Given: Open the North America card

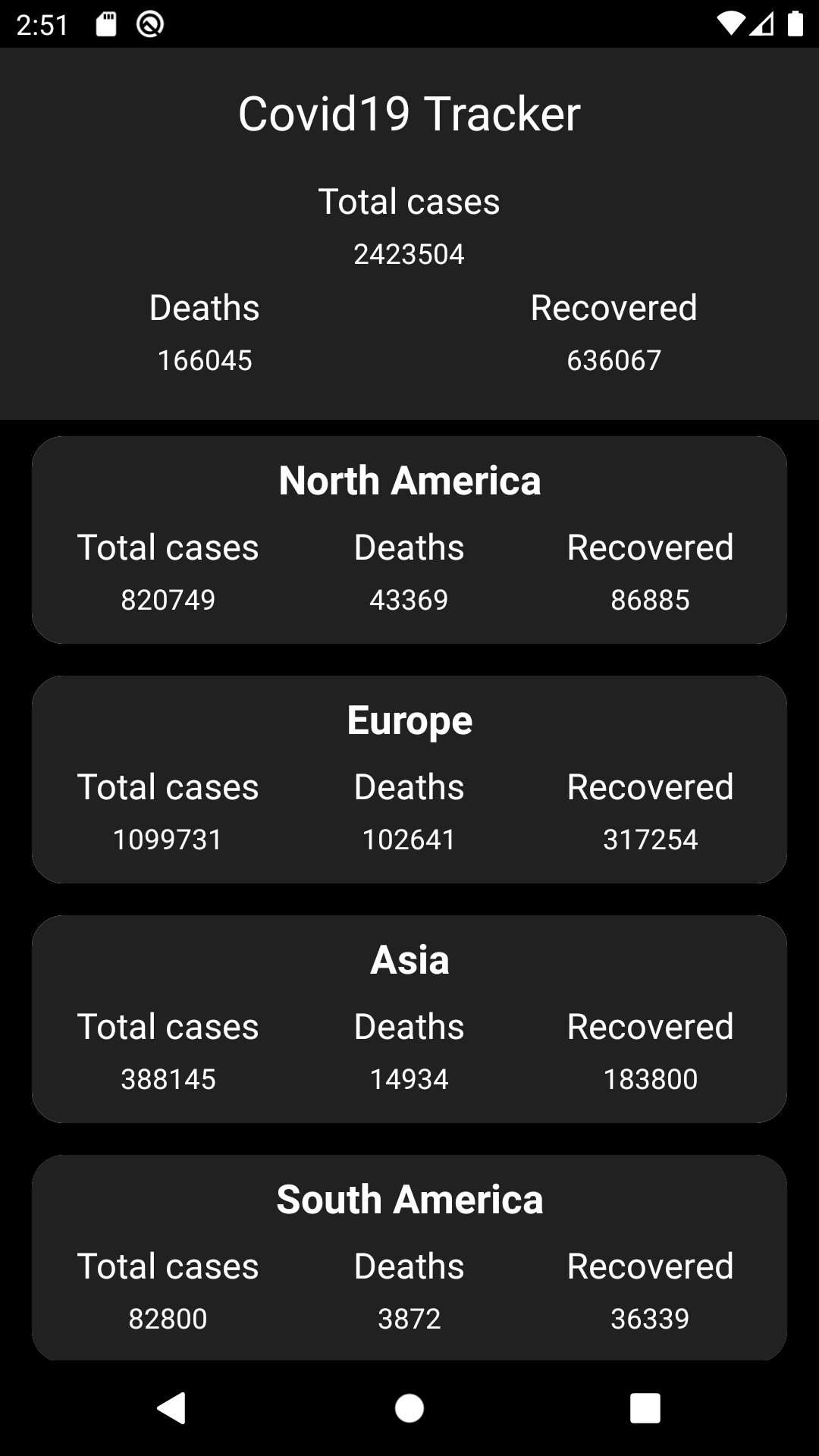Looking at the screenshot, I should tap(409, 540).
